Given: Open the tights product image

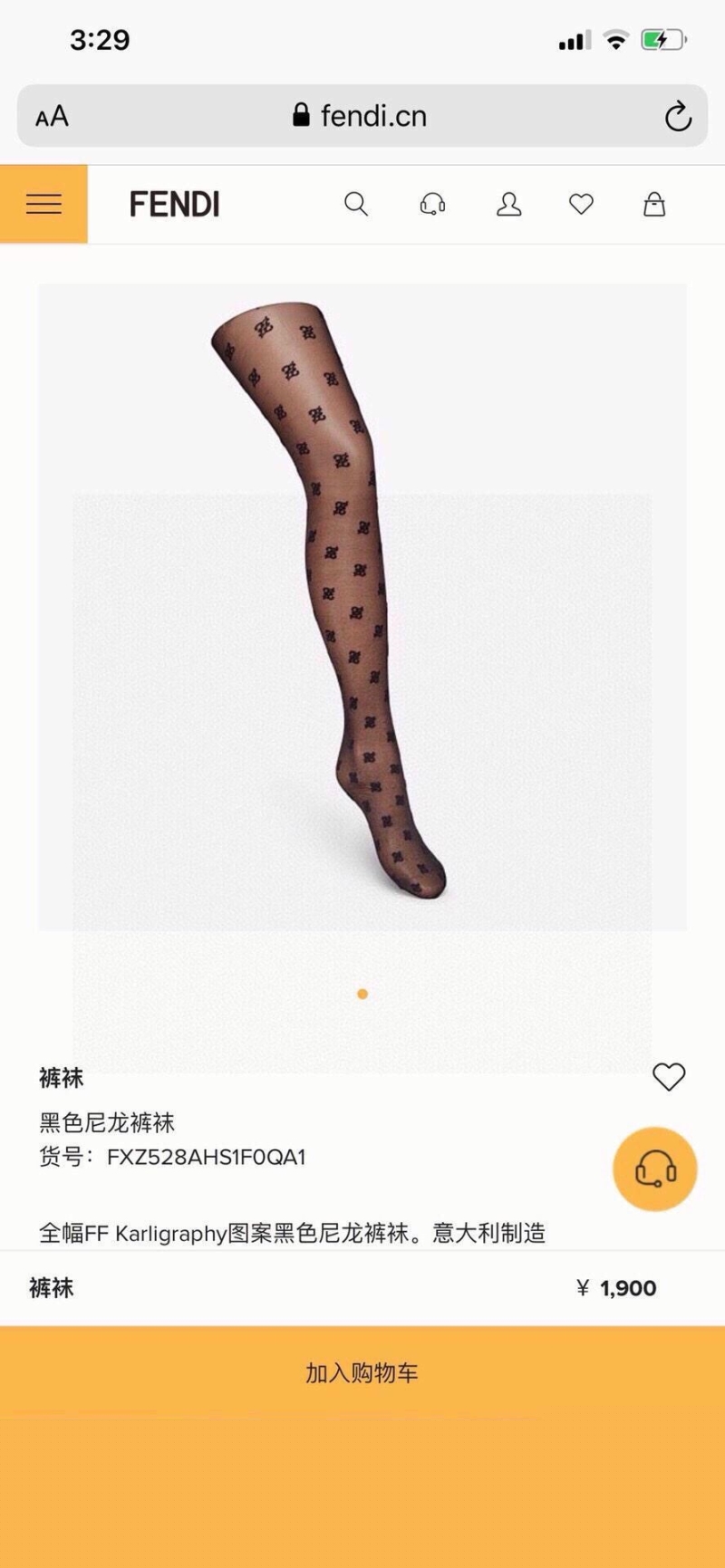Looking at the screenshot, I should [362, 607].
